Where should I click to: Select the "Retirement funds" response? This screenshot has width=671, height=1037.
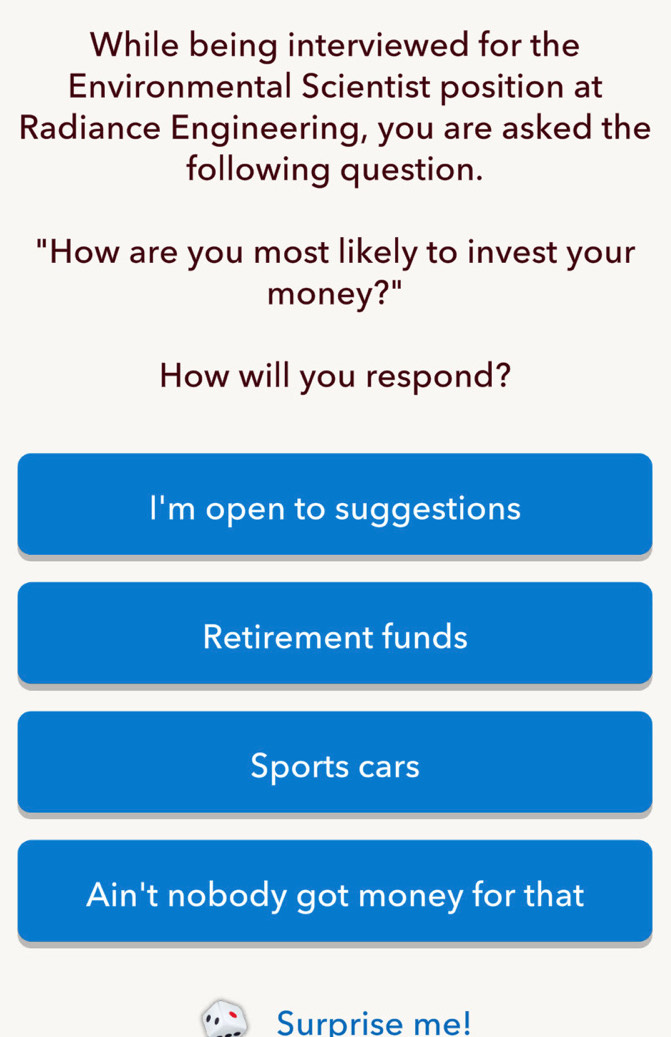tap(335, 636)
